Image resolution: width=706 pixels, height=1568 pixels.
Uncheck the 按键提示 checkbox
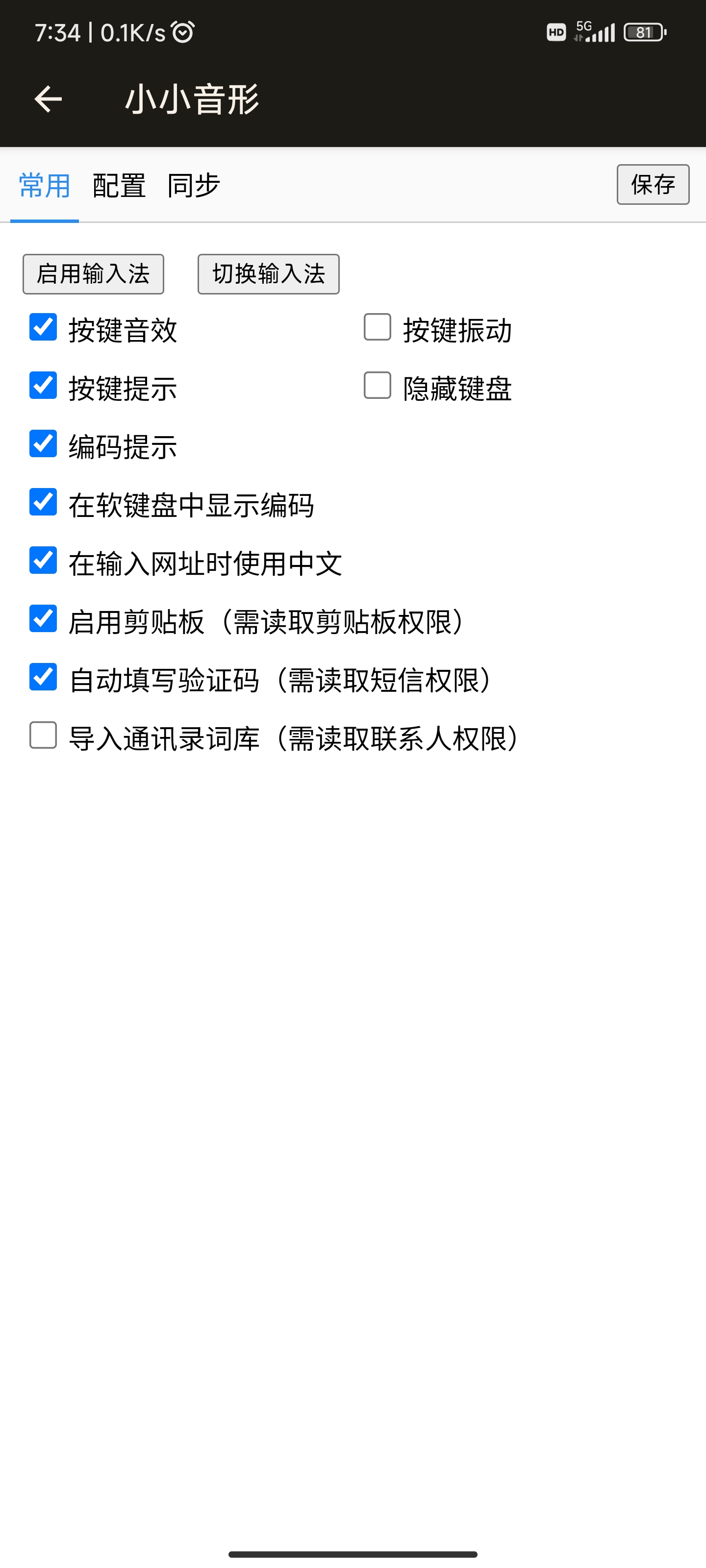click(x=43, y=386)
